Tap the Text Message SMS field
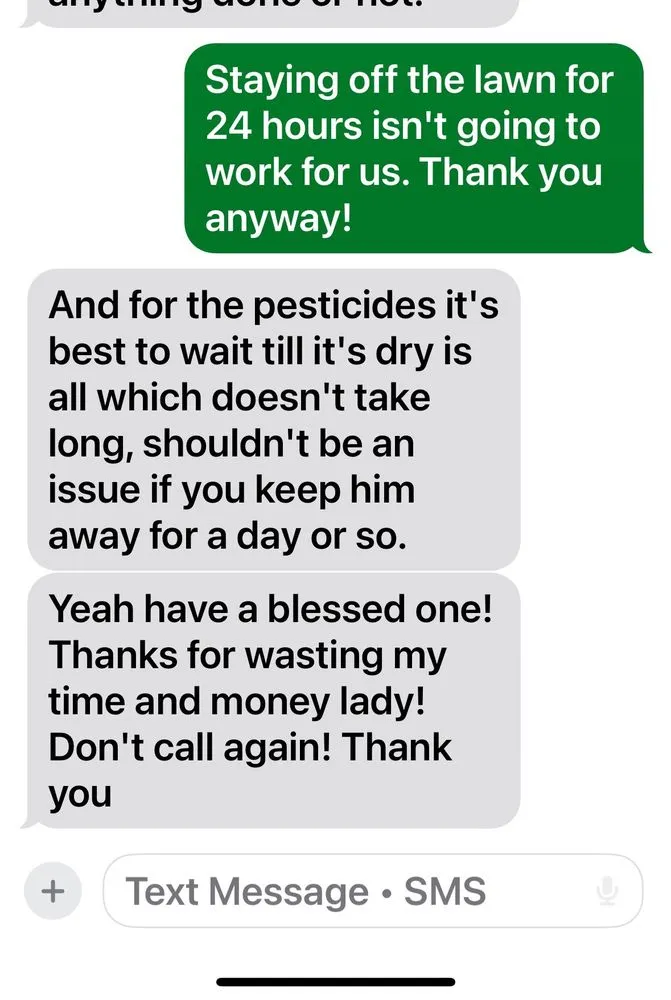 point(340,891)
